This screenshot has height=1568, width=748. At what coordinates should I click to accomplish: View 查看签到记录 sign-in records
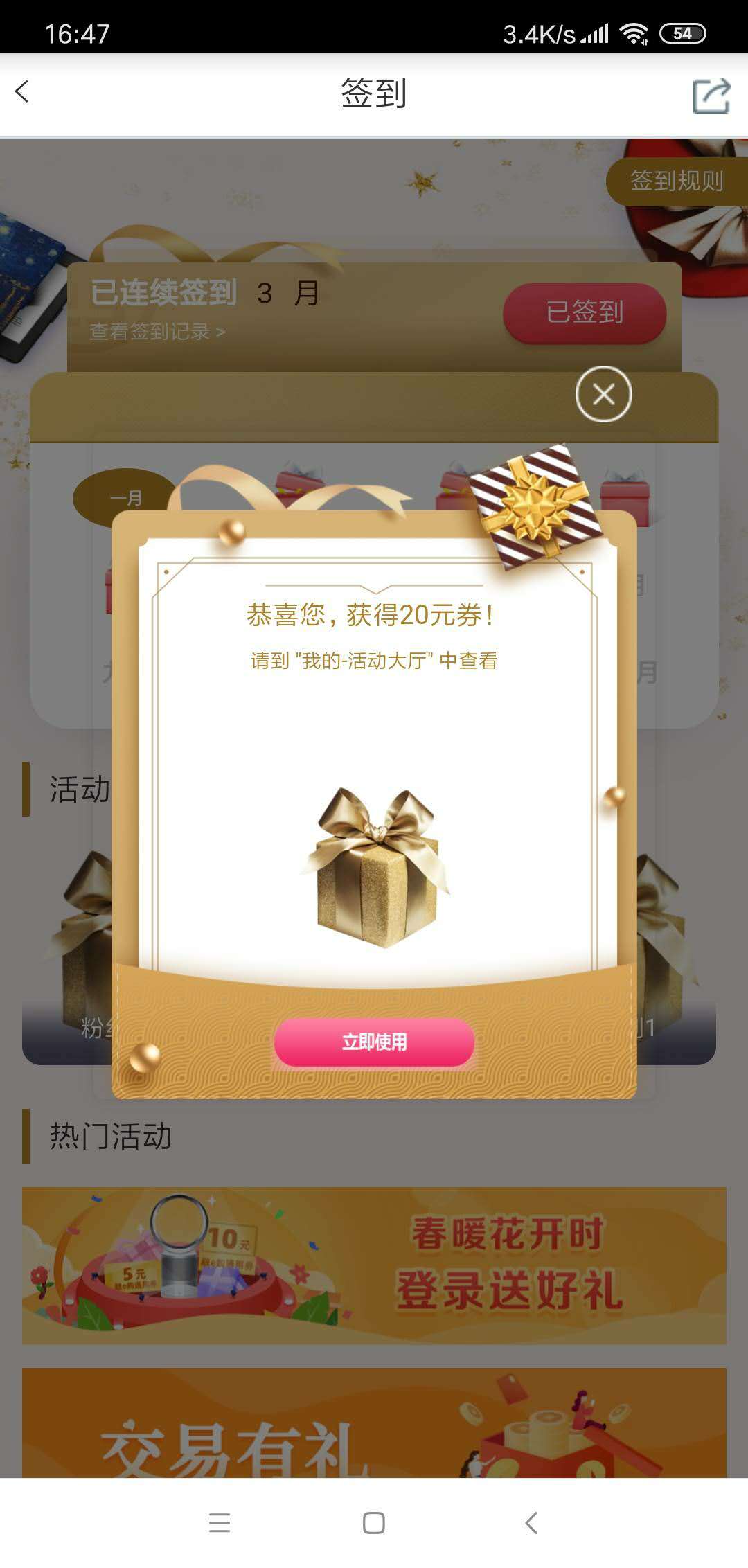(x=157, y=332)
